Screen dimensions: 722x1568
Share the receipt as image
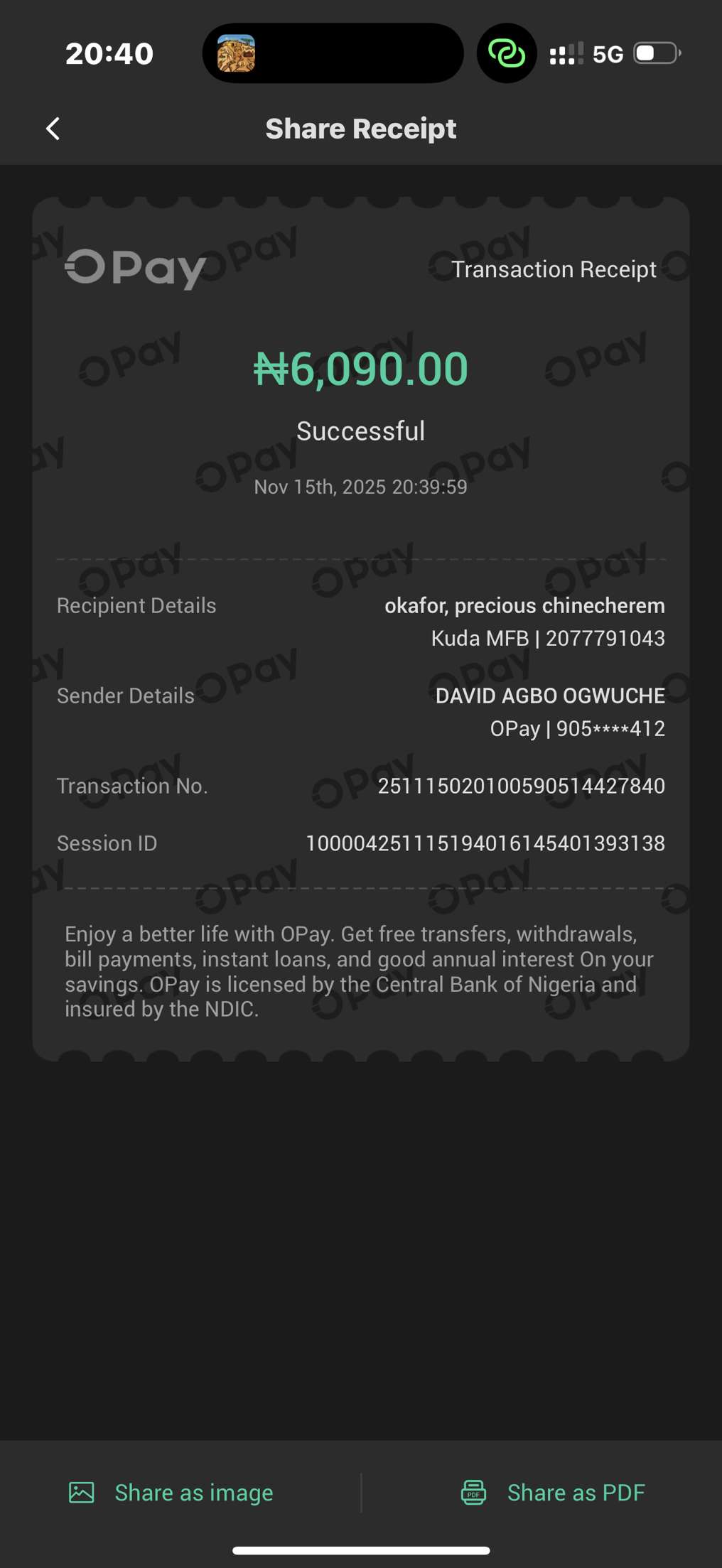tap(171, 1493)
